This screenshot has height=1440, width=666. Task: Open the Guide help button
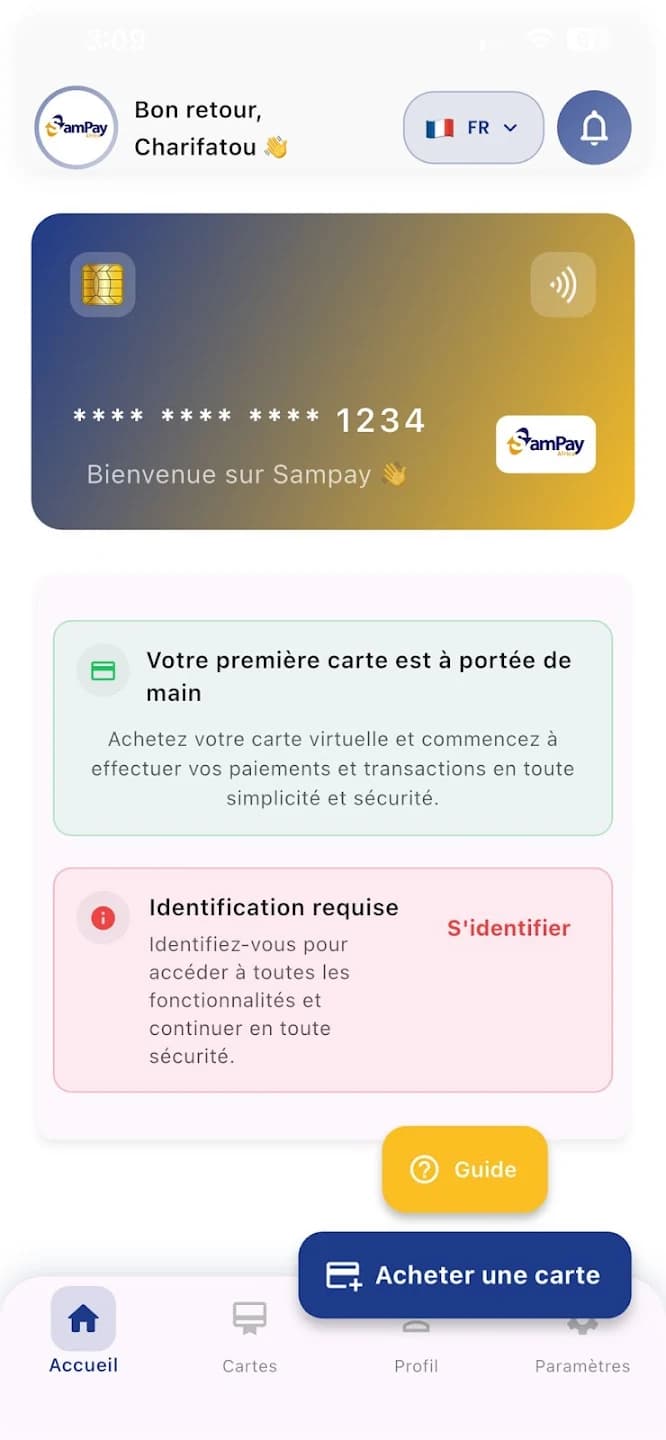click(465, 1169)
